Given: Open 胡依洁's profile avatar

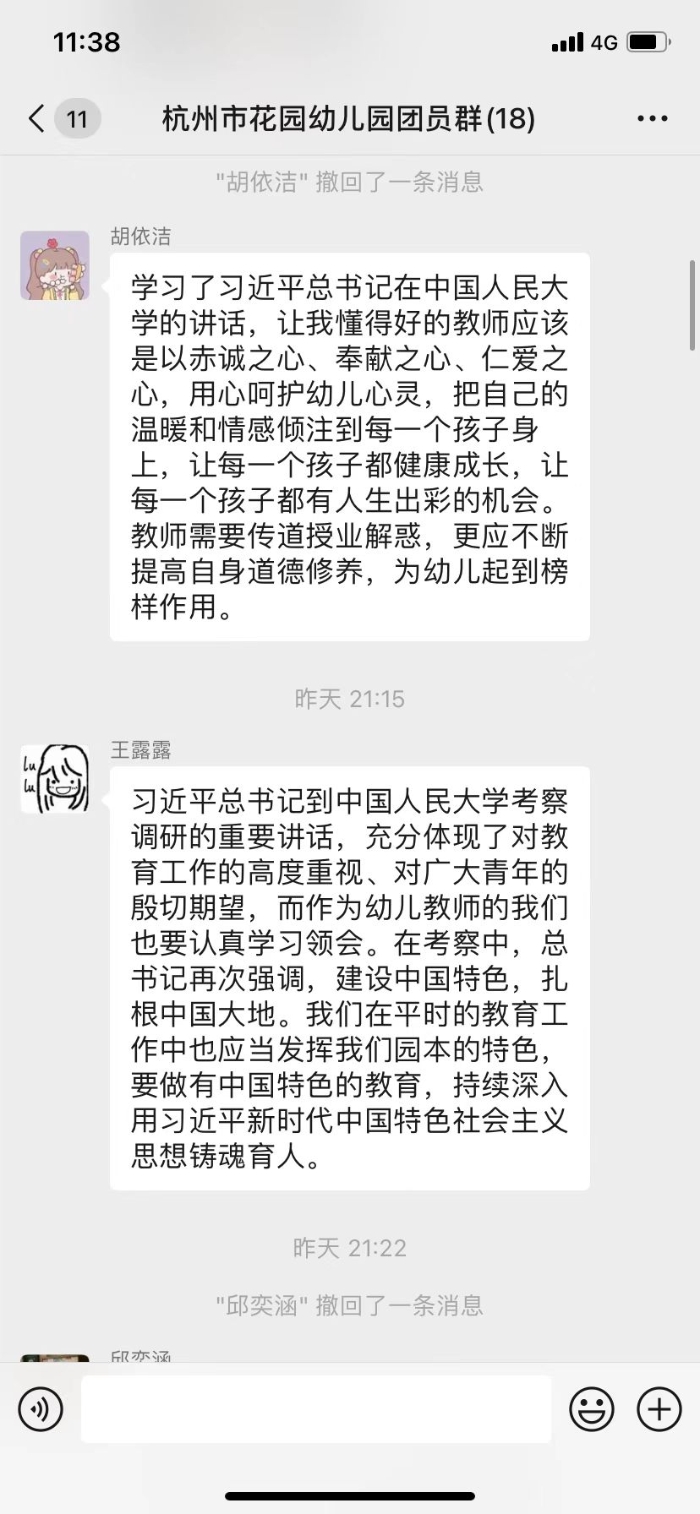Looking at the screenshot, I should [55, 265].
